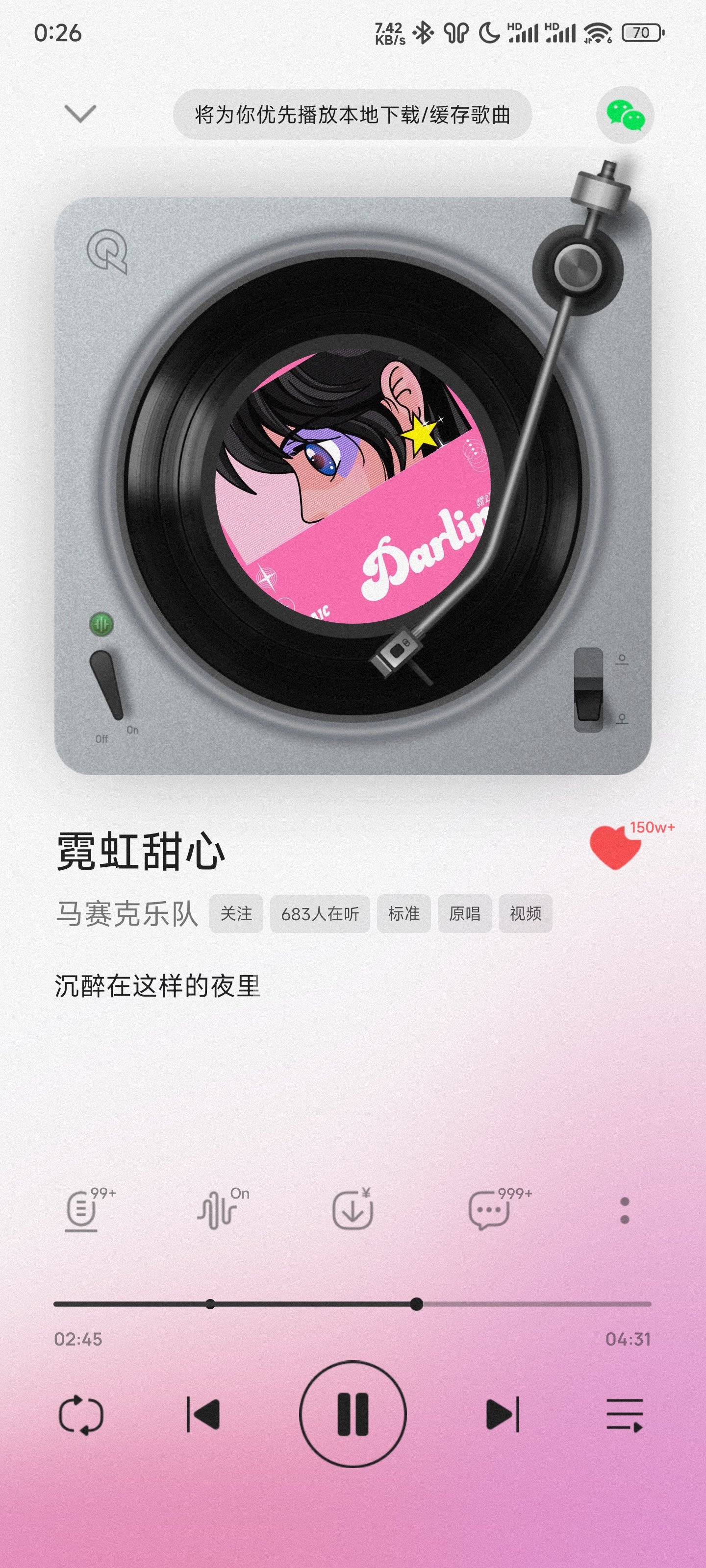Image resolution: width=706 pixels, height=1568 pixels.
Task: Open the play queue list
Action: pos(625,1415)
